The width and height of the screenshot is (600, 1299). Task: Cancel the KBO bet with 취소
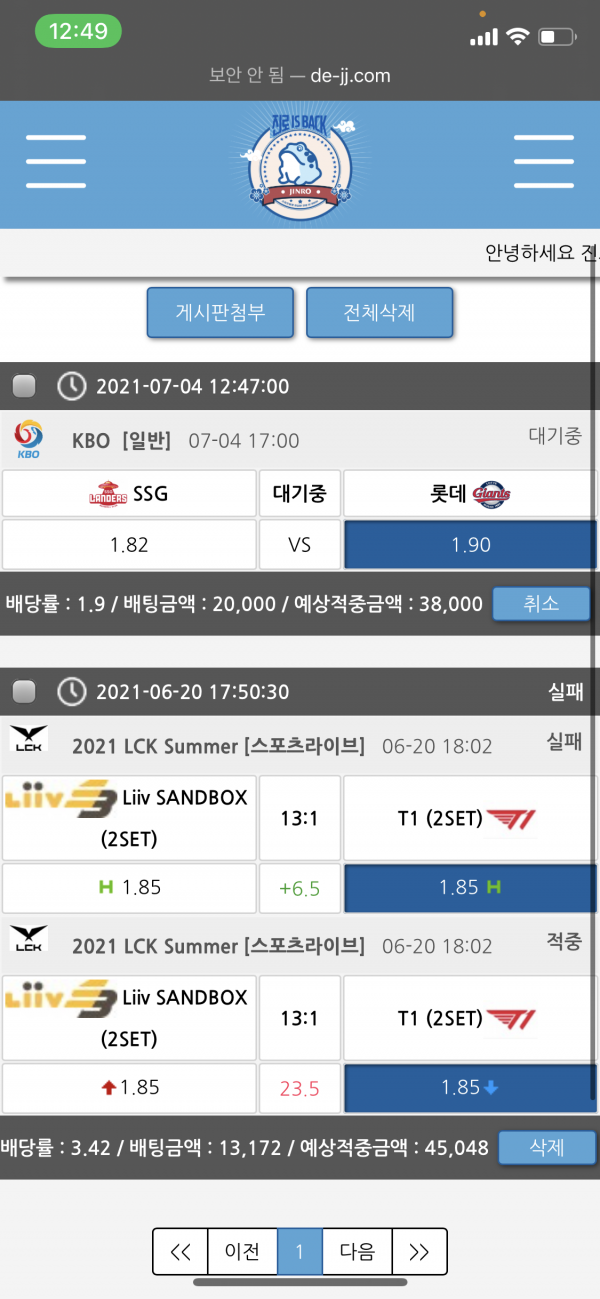pos(541,603)
